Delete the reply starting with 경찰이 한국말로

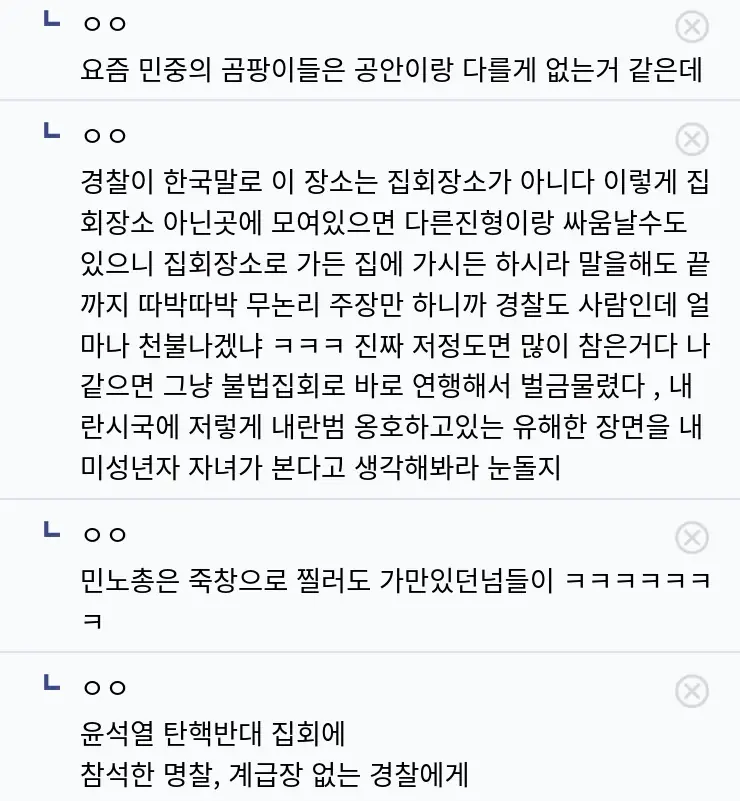click(x=692, y=139)
